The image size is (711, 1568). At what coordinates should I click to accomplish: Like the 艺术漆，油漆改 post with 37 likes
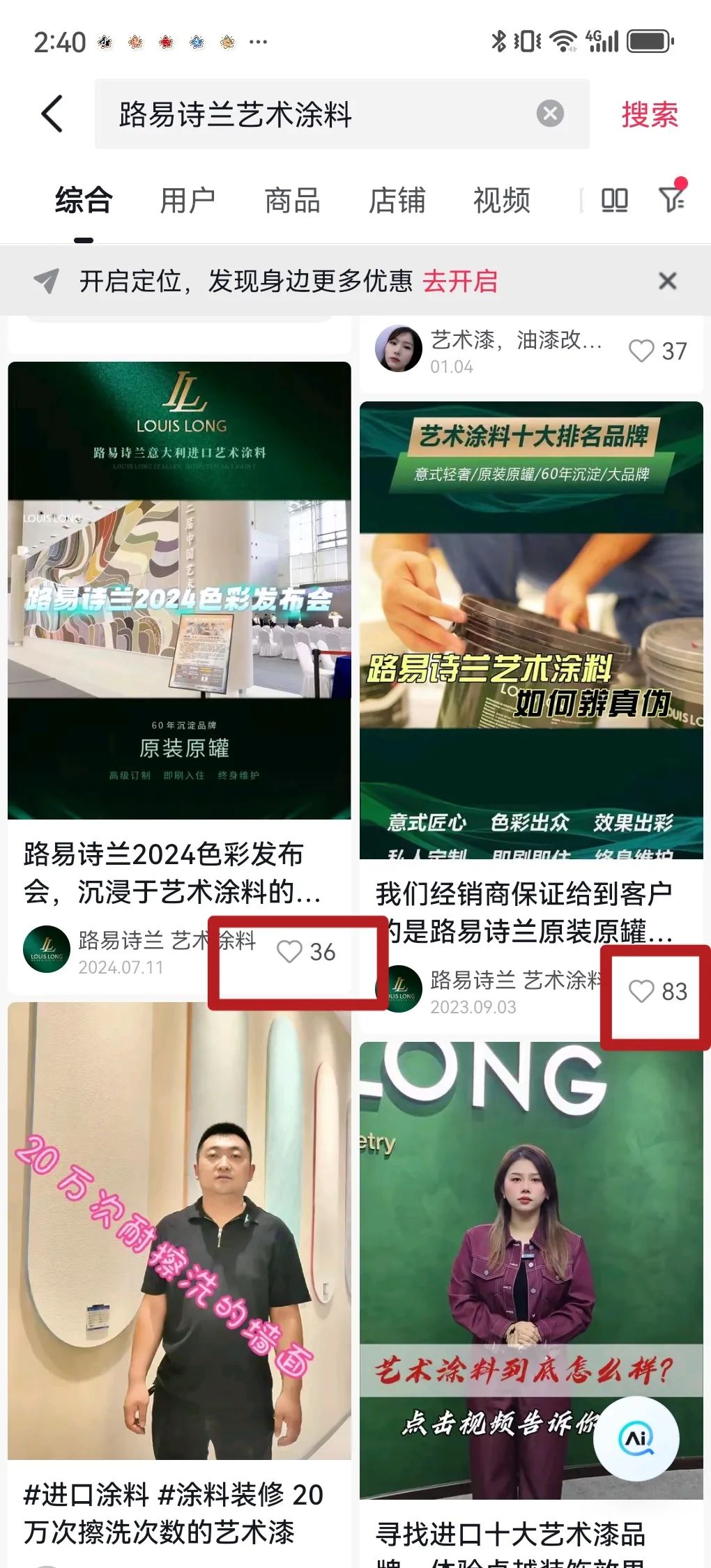pos(641,351)
